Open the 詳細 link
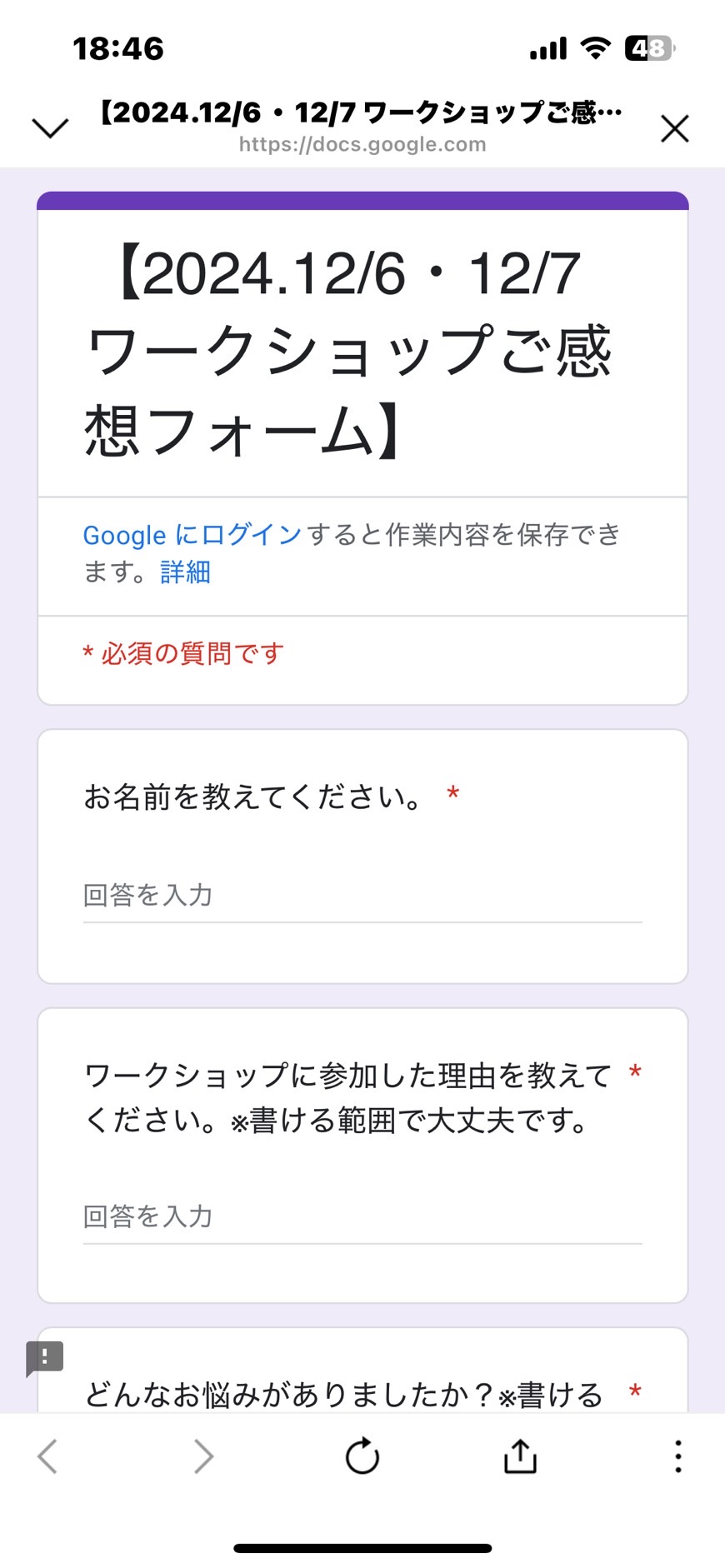 click(185, 572)
